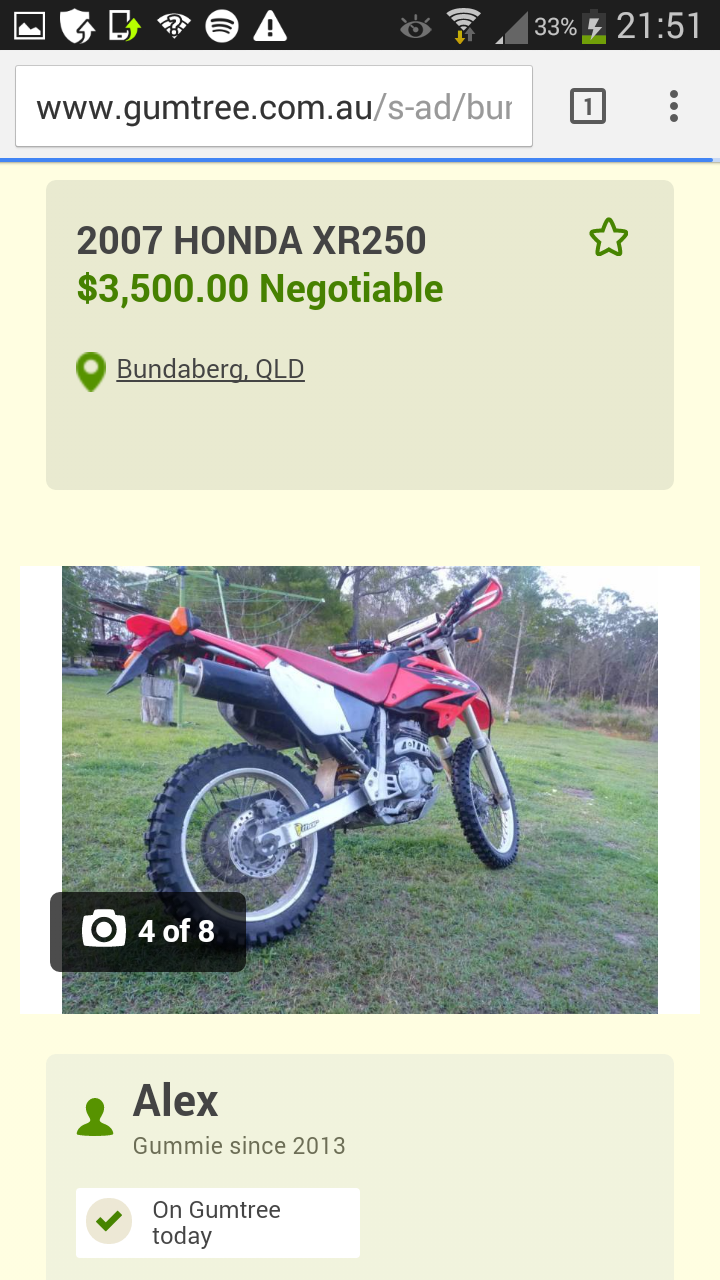720x1280 pixels.
Task: Tap the browser address bar
Action: (x=273, y=107)
